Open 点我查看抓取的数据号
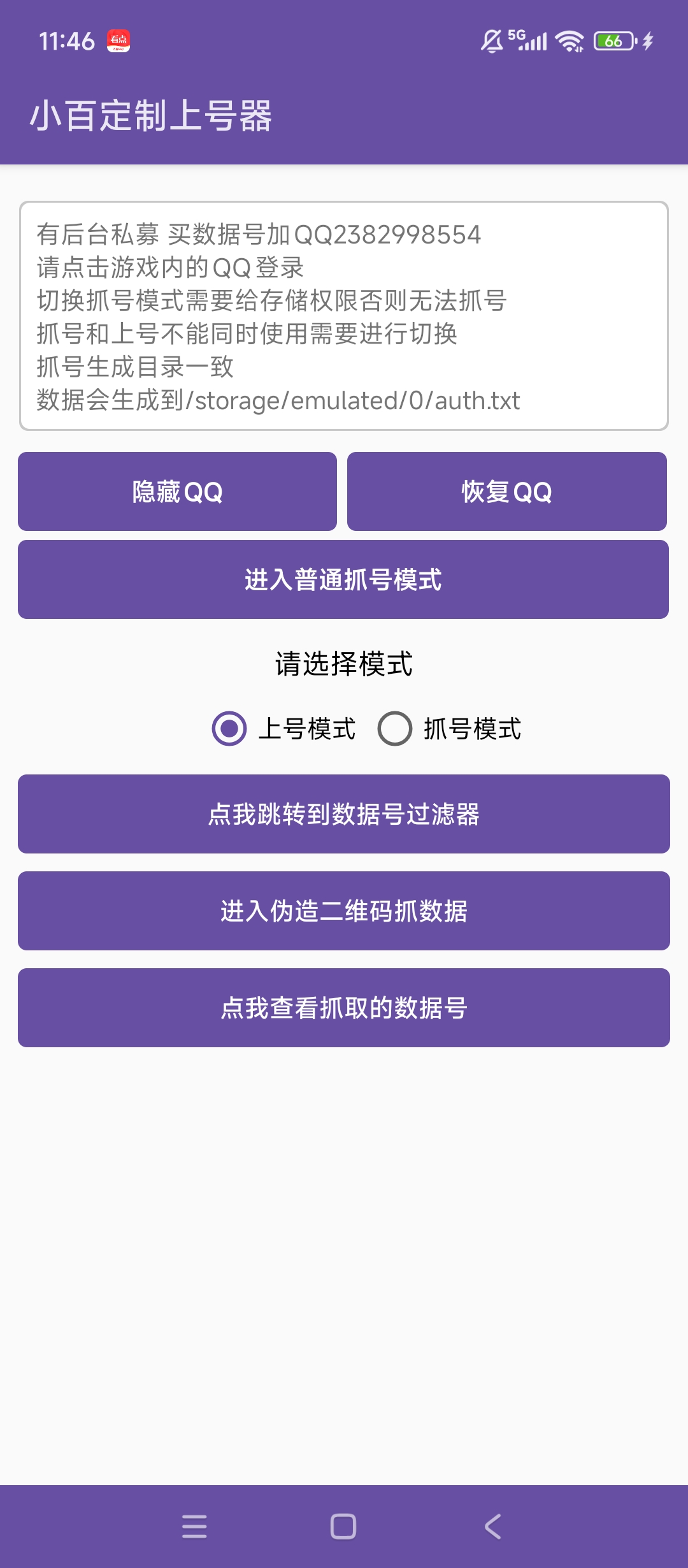Image resolution: width=688 pixels, height=1568 pixels. 343,1008
